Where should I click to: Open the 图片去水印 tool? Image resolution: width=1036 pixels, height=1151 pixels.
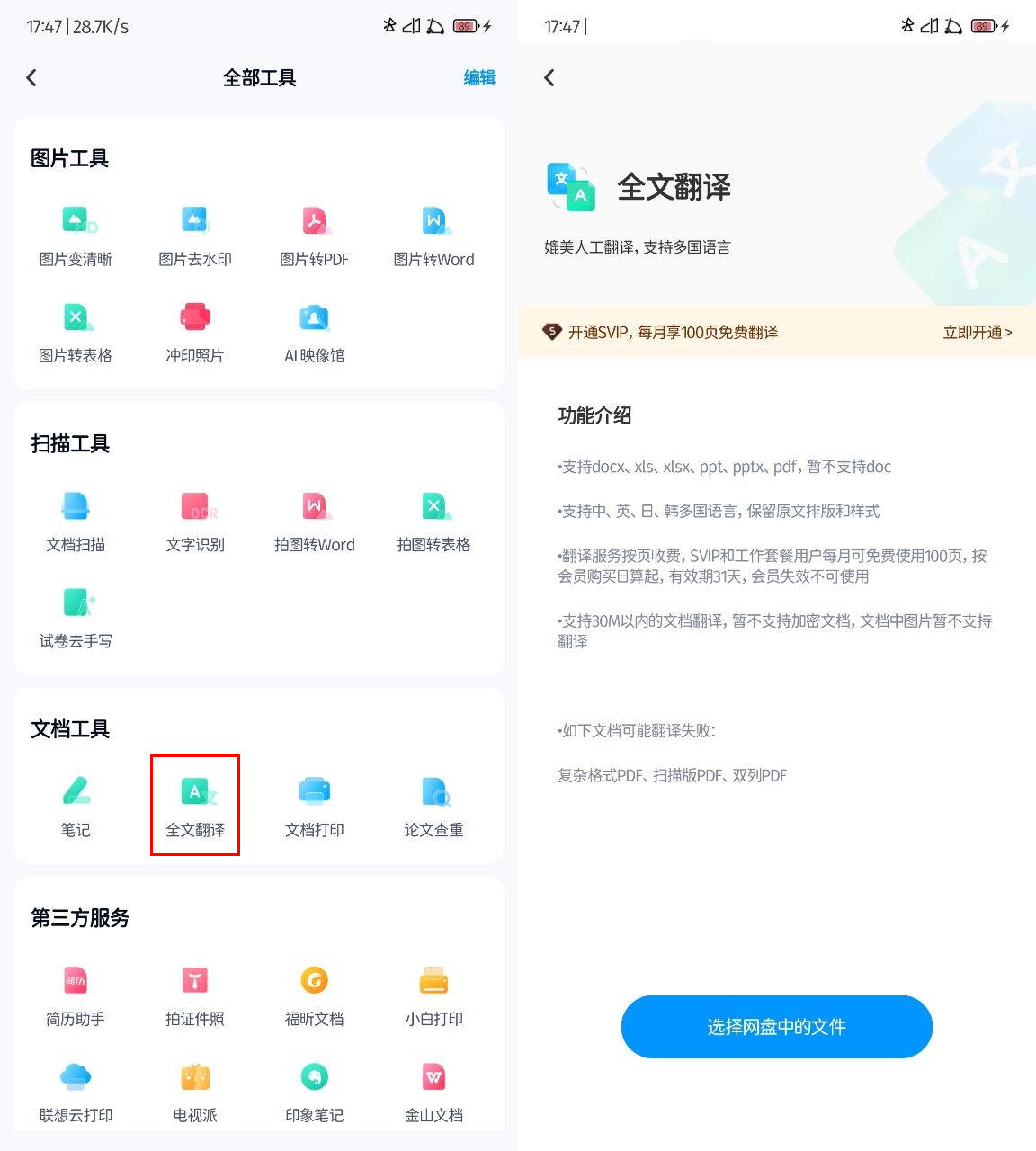tap(195, 236)
